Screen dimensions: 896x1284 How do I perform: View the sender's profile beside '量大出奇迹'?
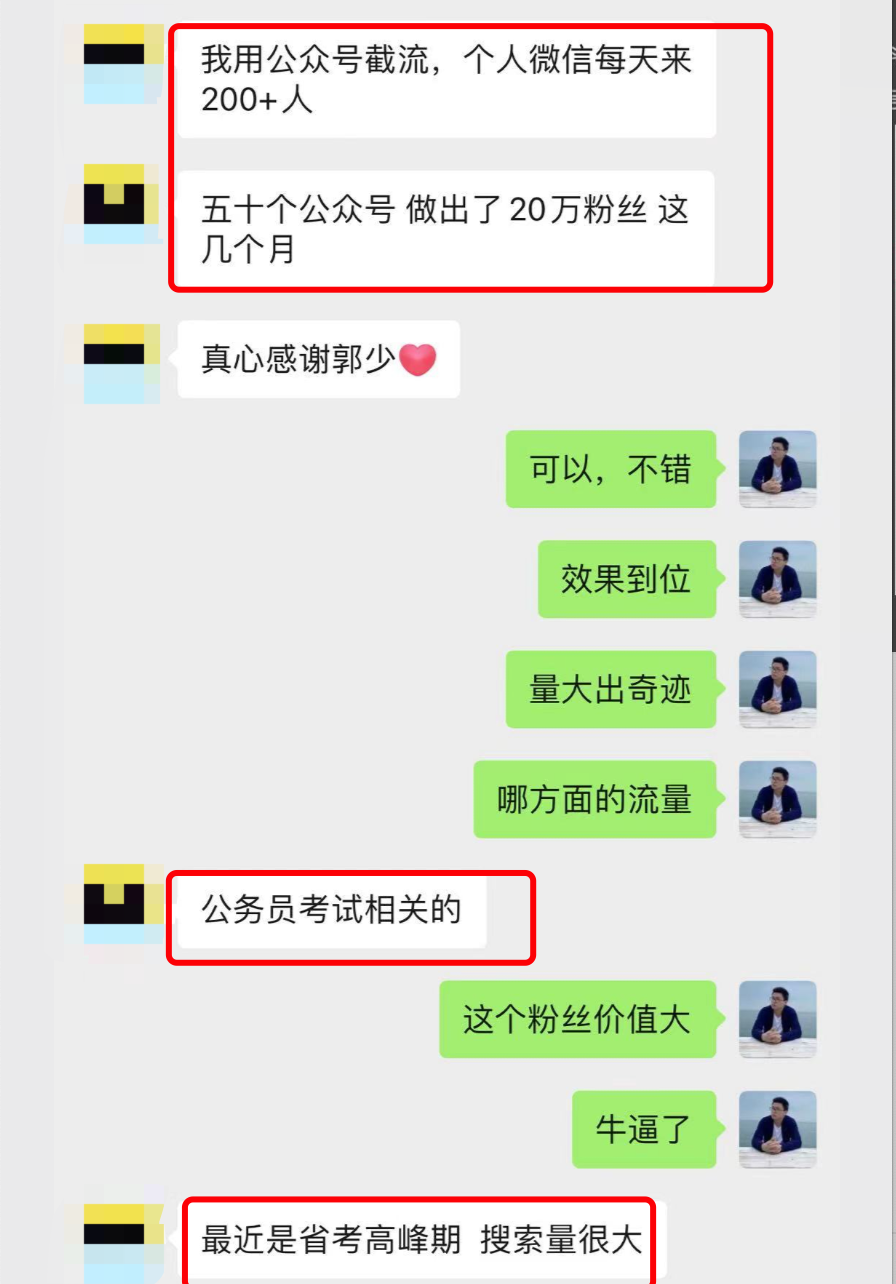[777, 689]
